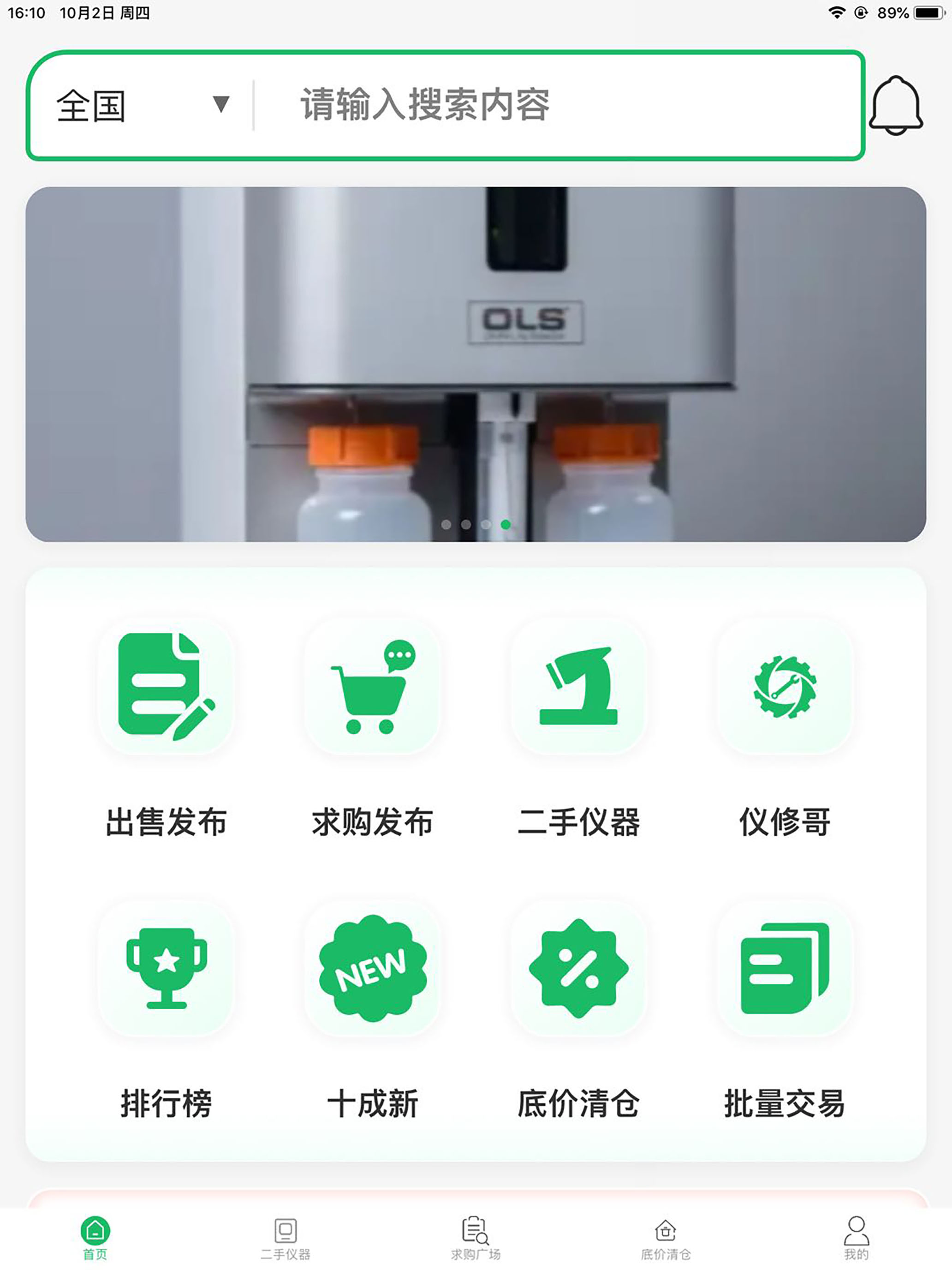Open the 仪修哥 repair service
The width and height of the screenshot is (952, 1270).
785,685
